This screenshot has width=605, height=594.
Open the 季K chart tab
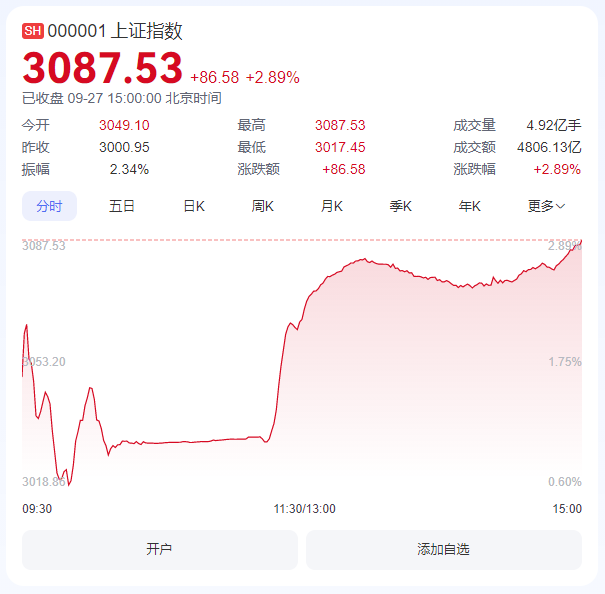coord(401,206)
